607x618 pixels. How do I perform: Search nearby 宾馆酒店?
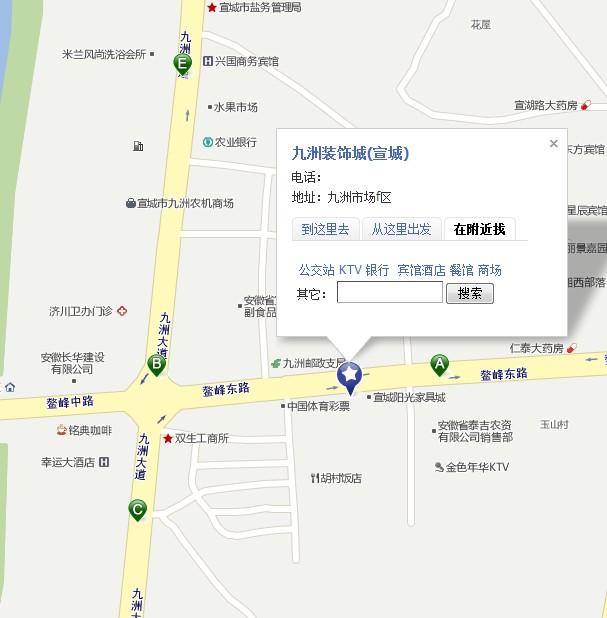(421, 270)
